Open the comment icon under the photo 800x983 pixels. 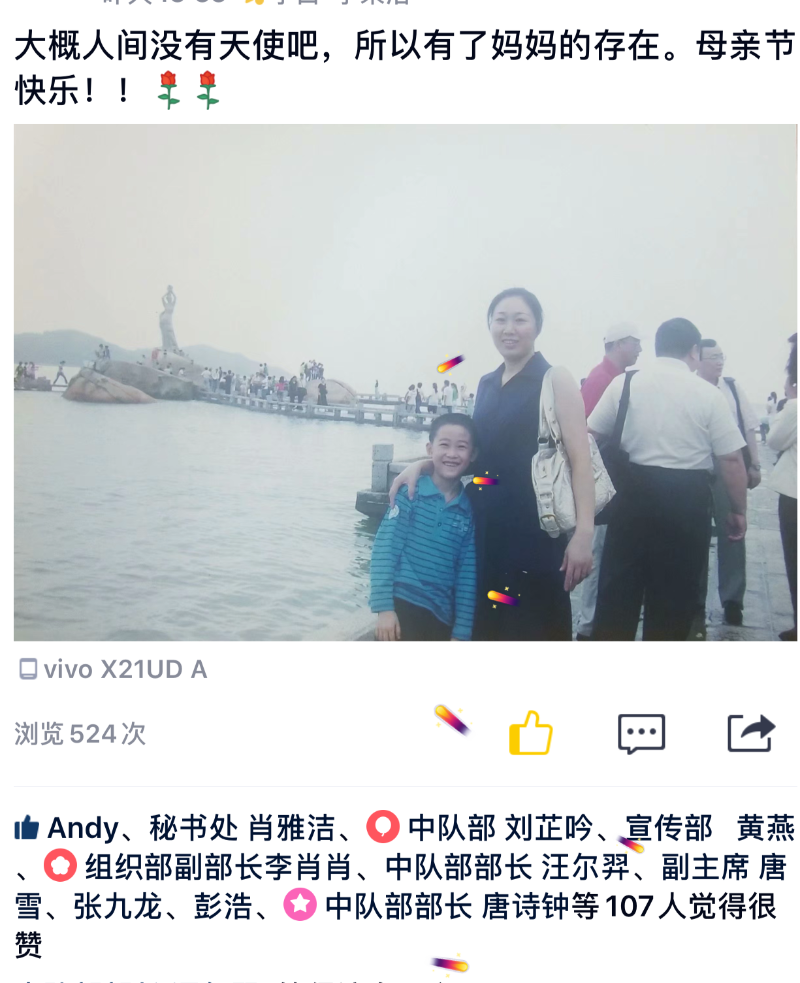pyautogui.click(x=641, y=734)
